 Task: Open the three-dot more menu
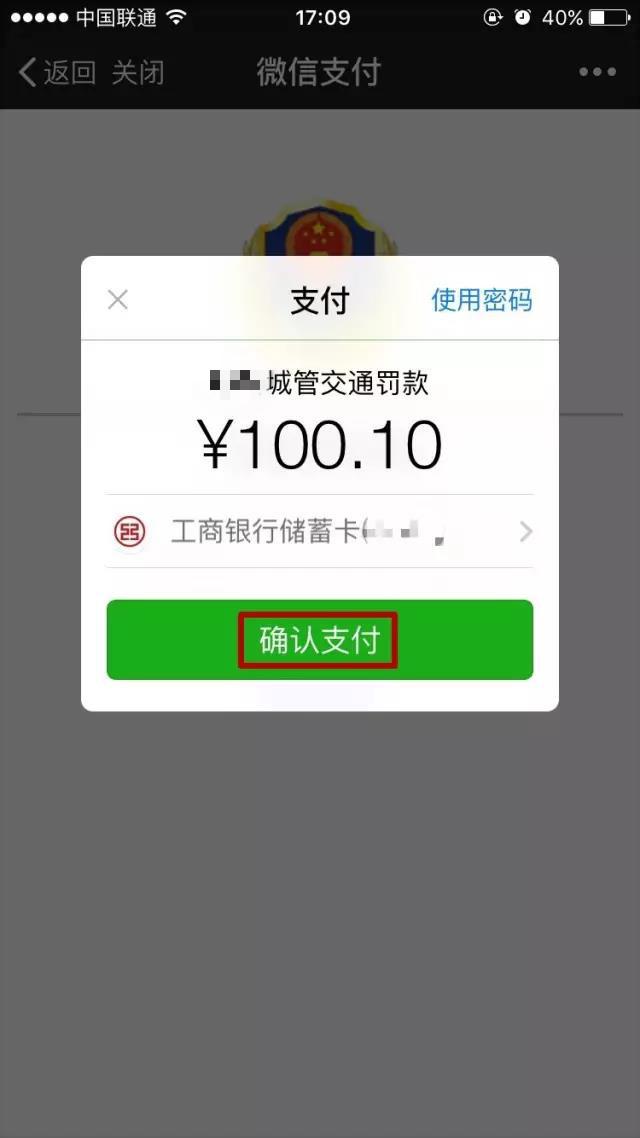coord(597,72)
